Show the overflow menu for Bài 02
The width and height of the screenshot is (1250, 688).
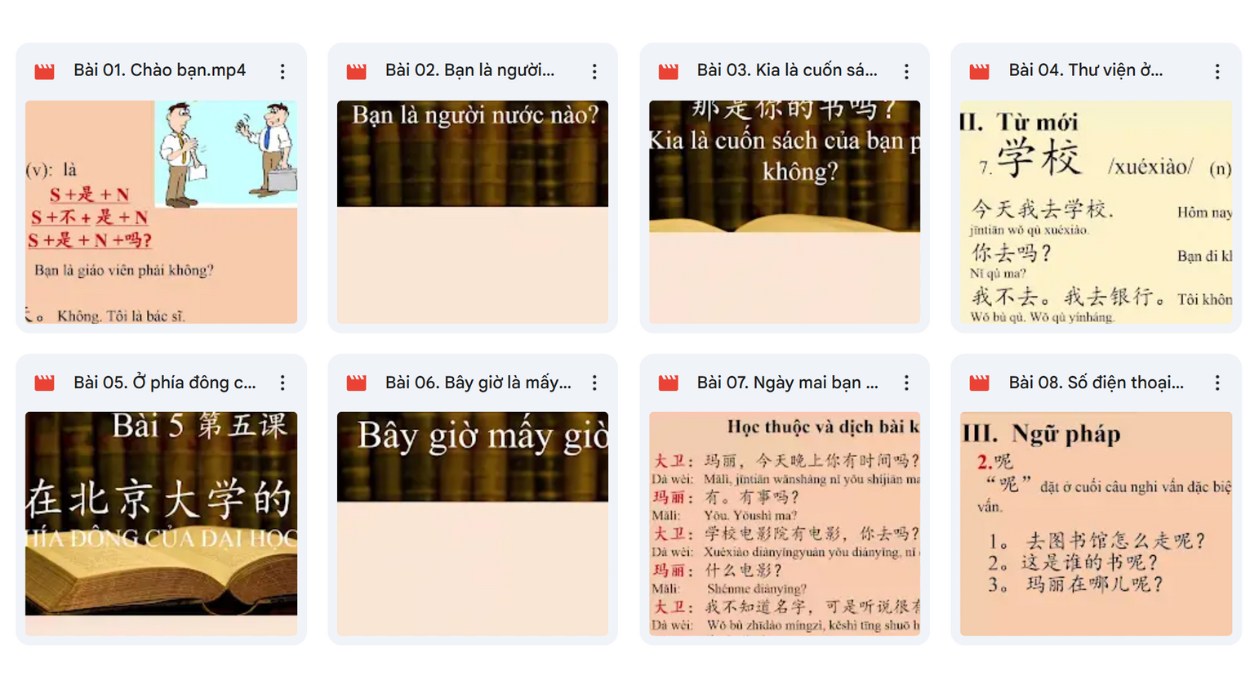point(595,71)
